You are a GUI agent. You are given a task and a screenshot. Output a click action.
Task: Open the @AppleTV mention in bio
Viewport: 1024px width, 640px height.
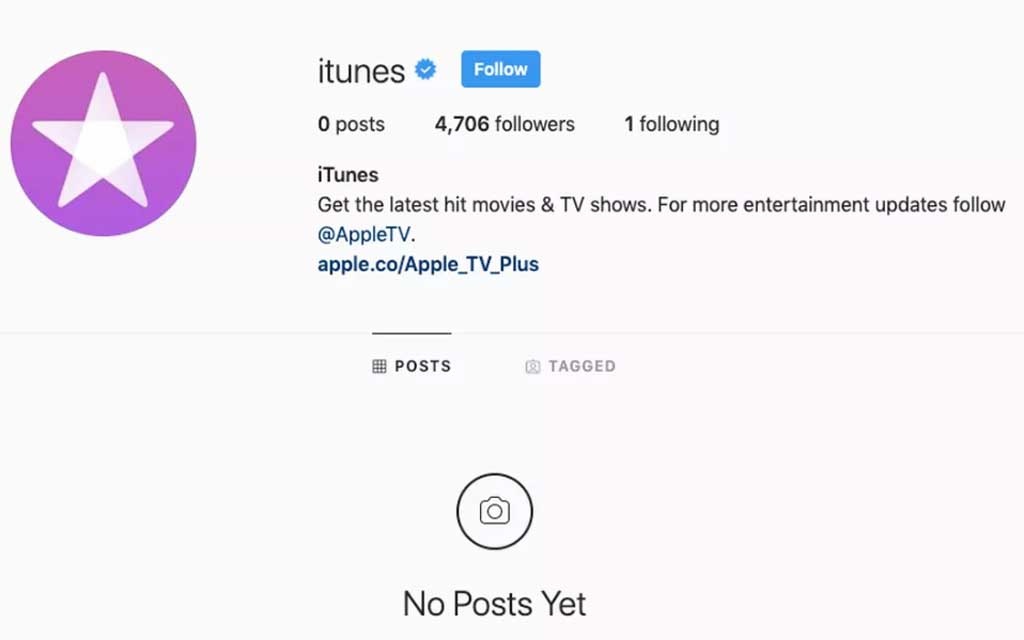364,235
